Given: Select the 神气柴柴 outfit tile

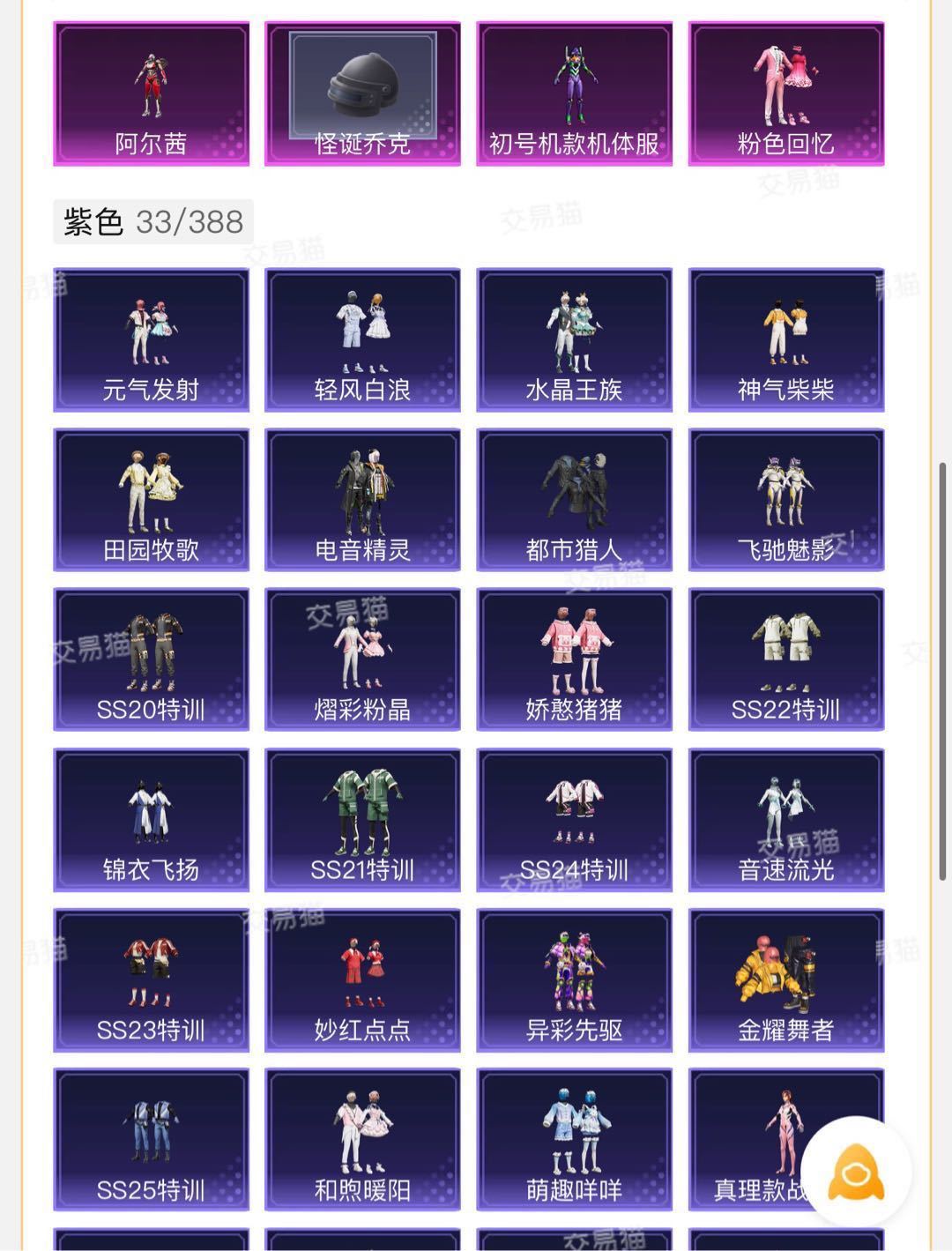Looking at the screenshot, I should (x=785, y=340).
